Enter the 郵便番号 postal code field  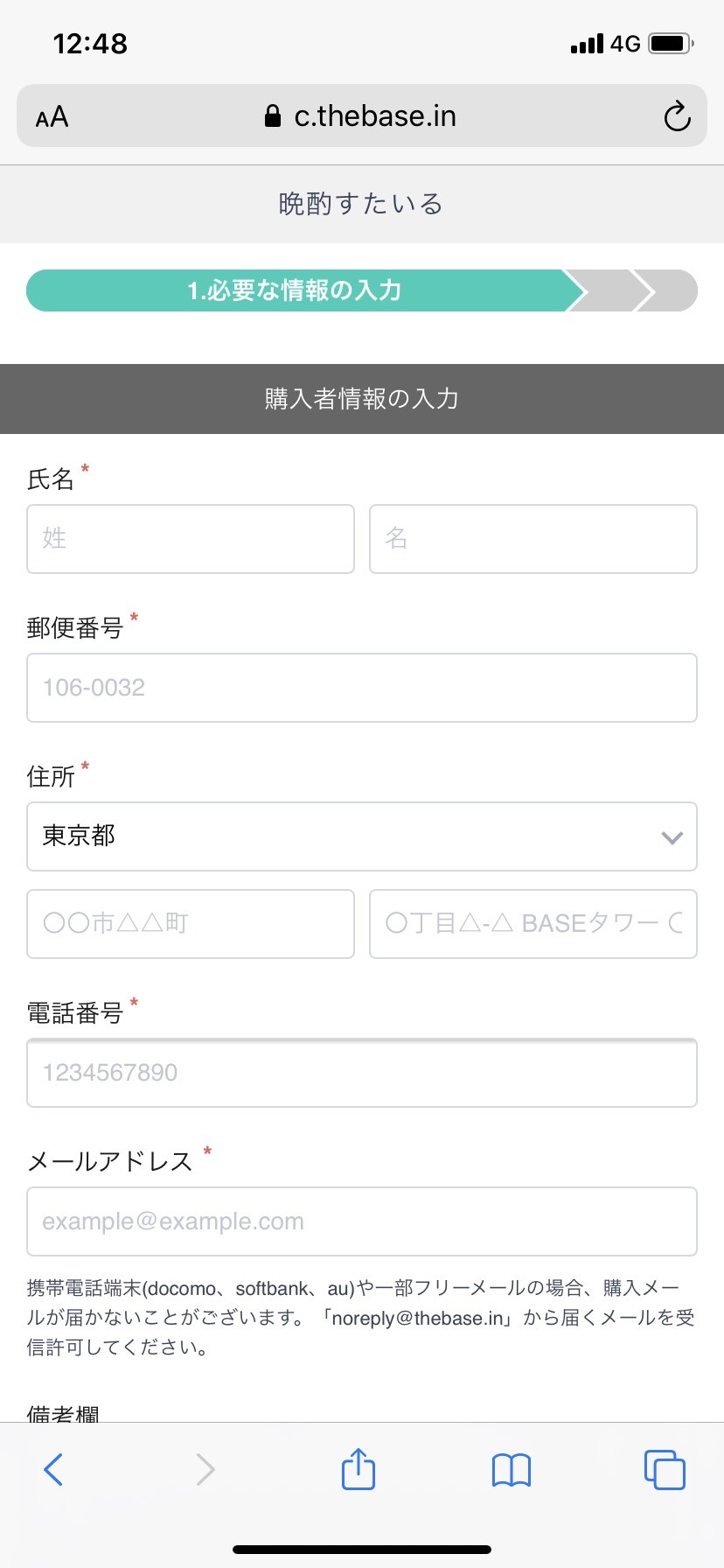tap(362, 688)
